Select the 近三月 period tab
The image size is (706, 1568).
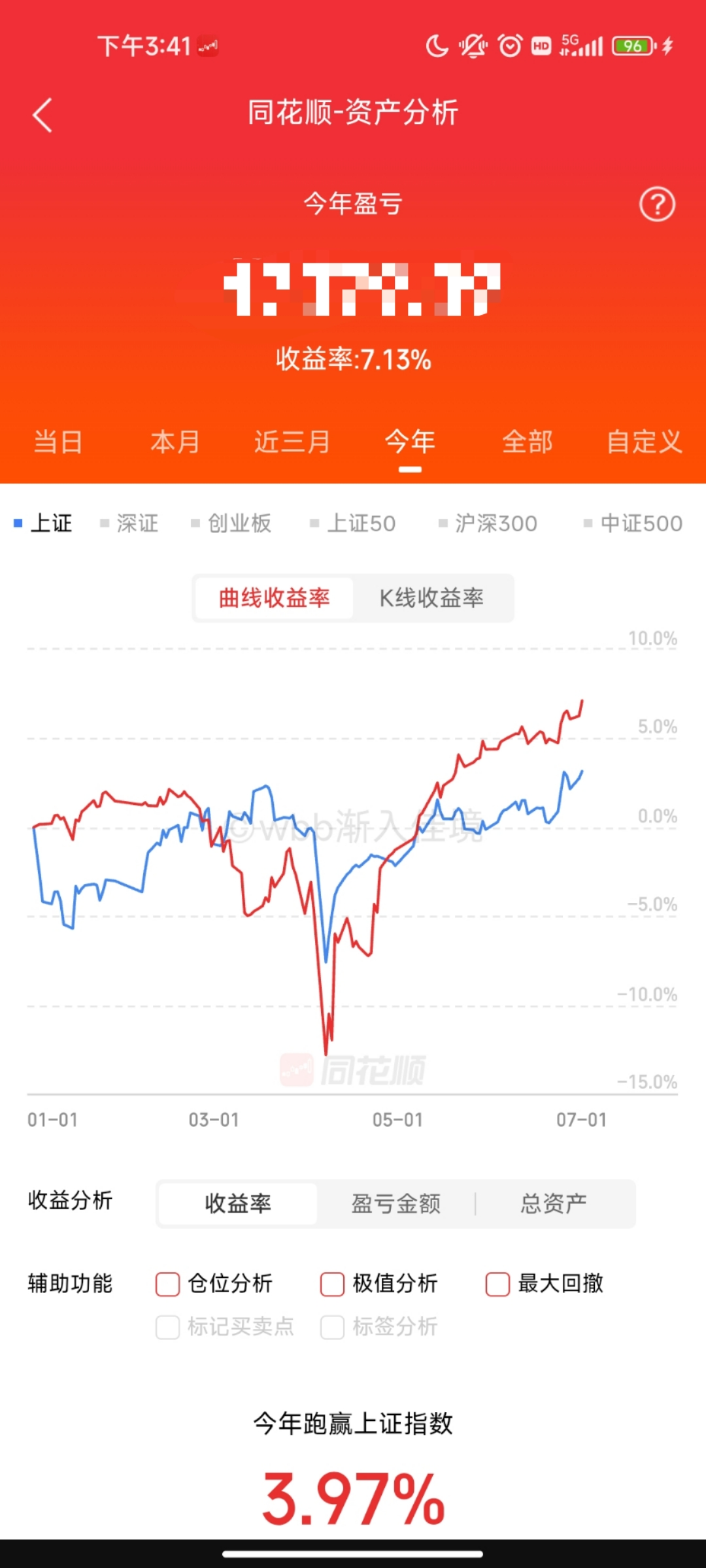(292, 442)
